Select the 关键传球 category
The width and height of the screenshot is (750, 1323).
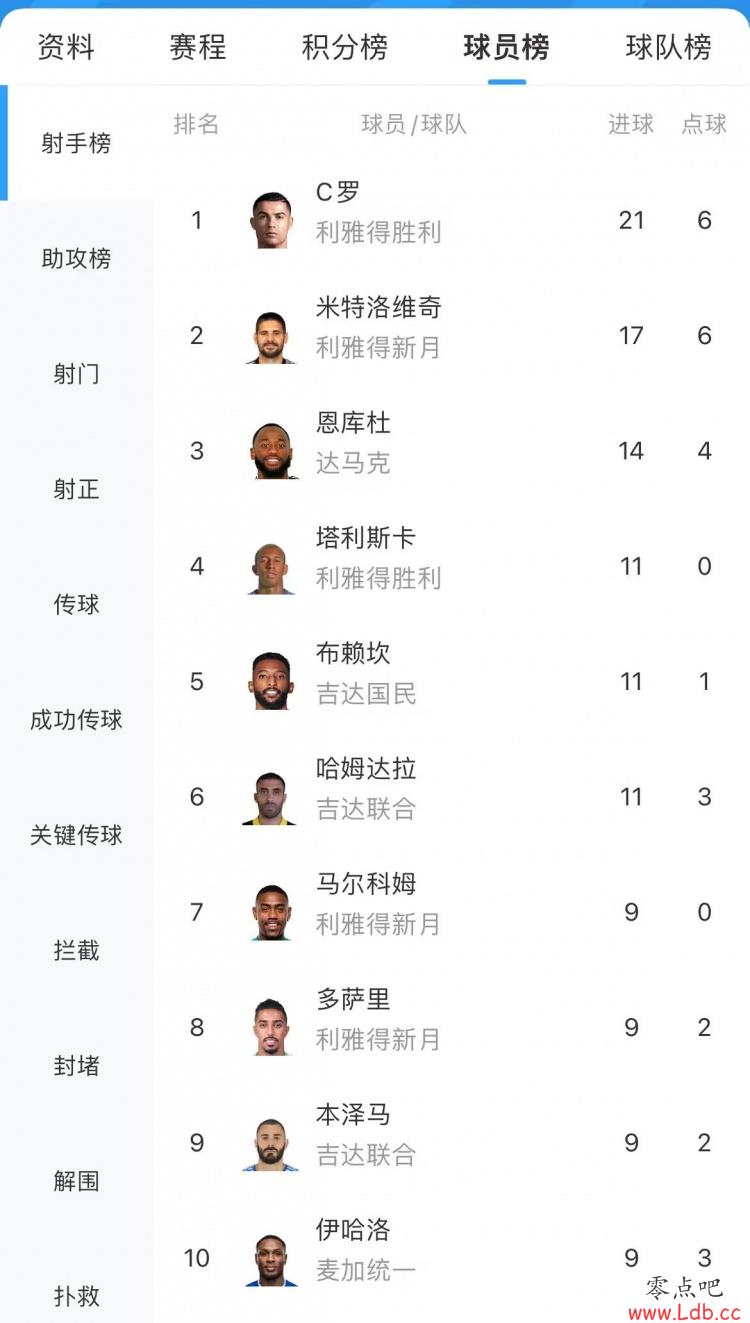point(76,835)
